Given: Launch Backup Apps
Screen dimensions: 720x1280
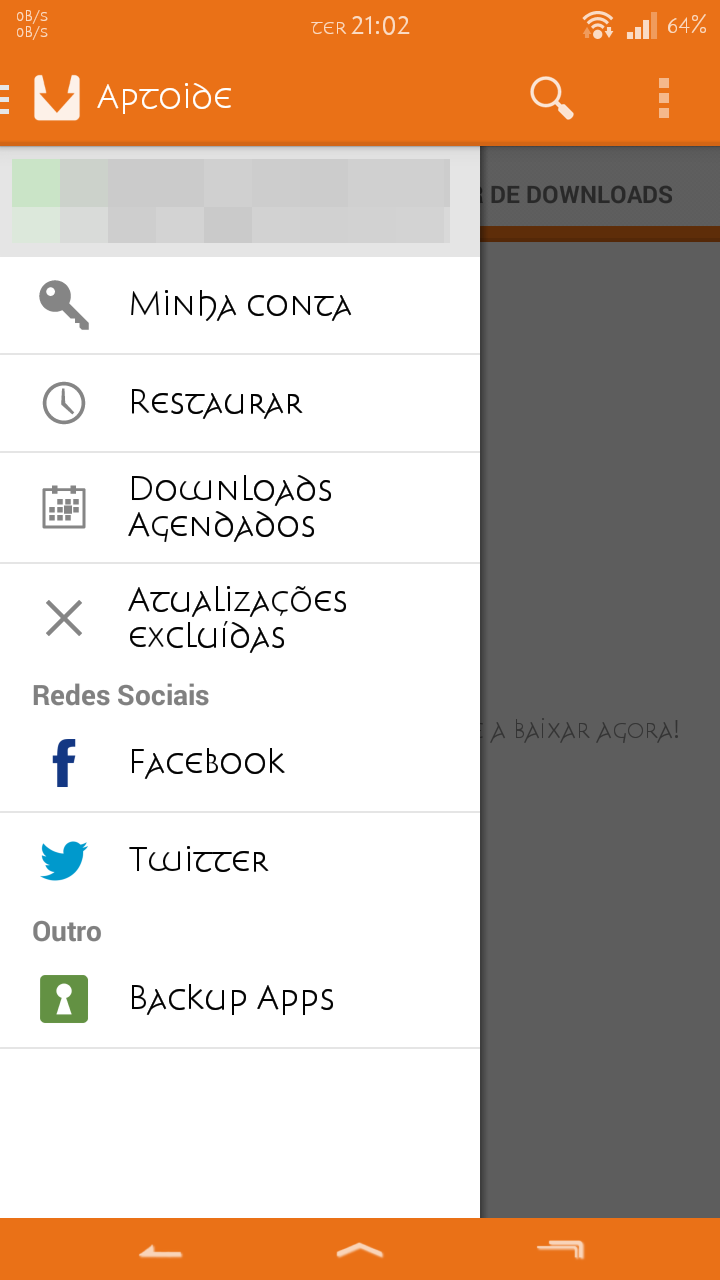Looking at the screenshot, I should (240, 999).
